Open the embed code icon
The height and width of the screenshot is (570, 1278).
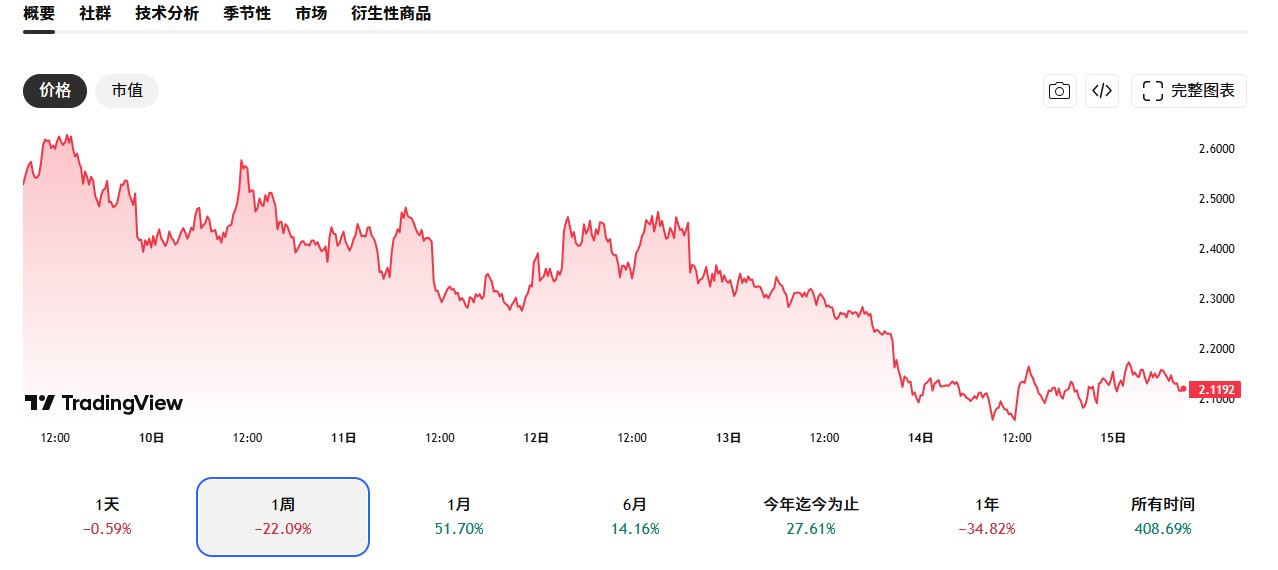pos(1102,91)
